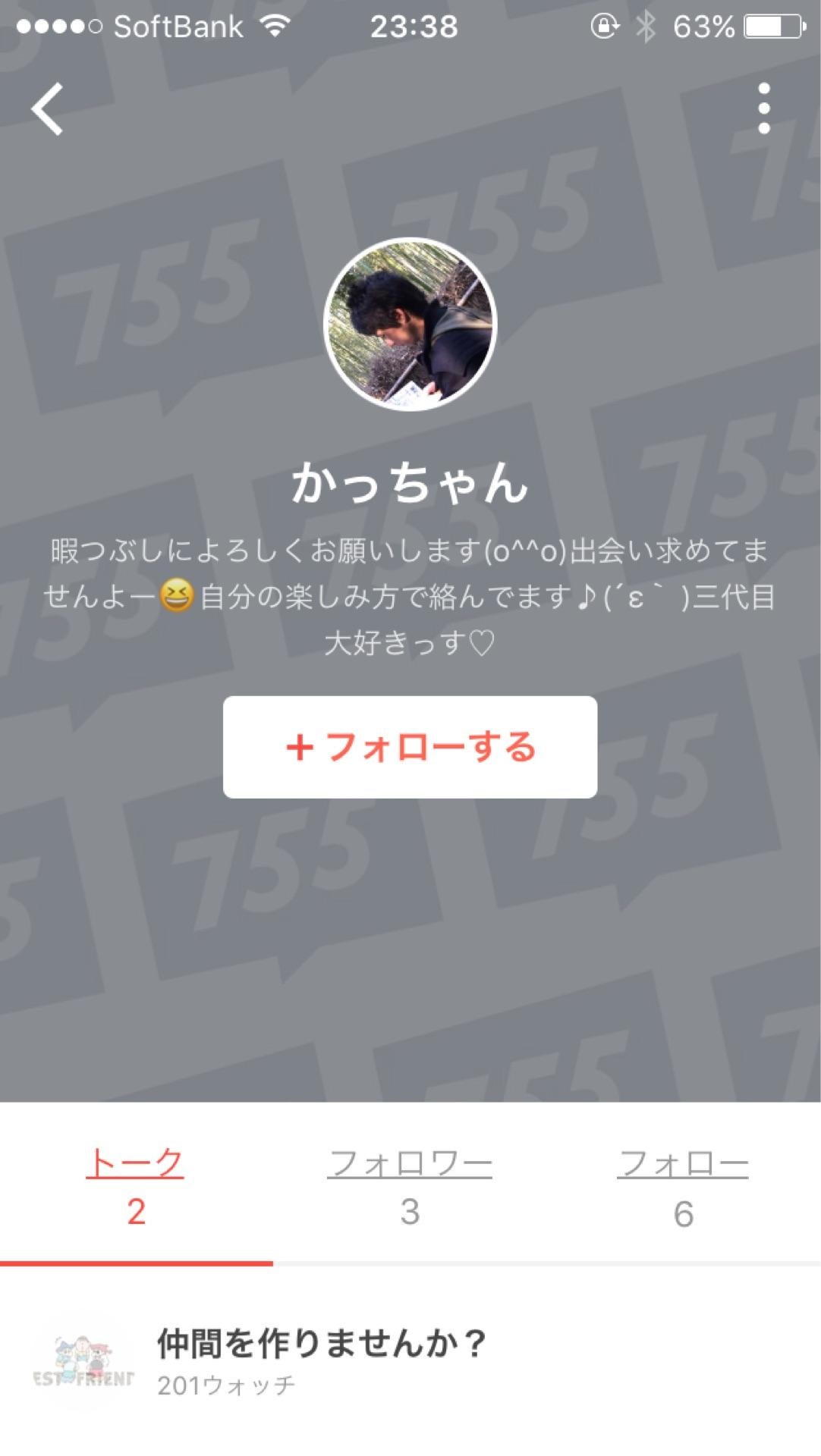Tap the orientation lock icon

(x=602, y=25)
